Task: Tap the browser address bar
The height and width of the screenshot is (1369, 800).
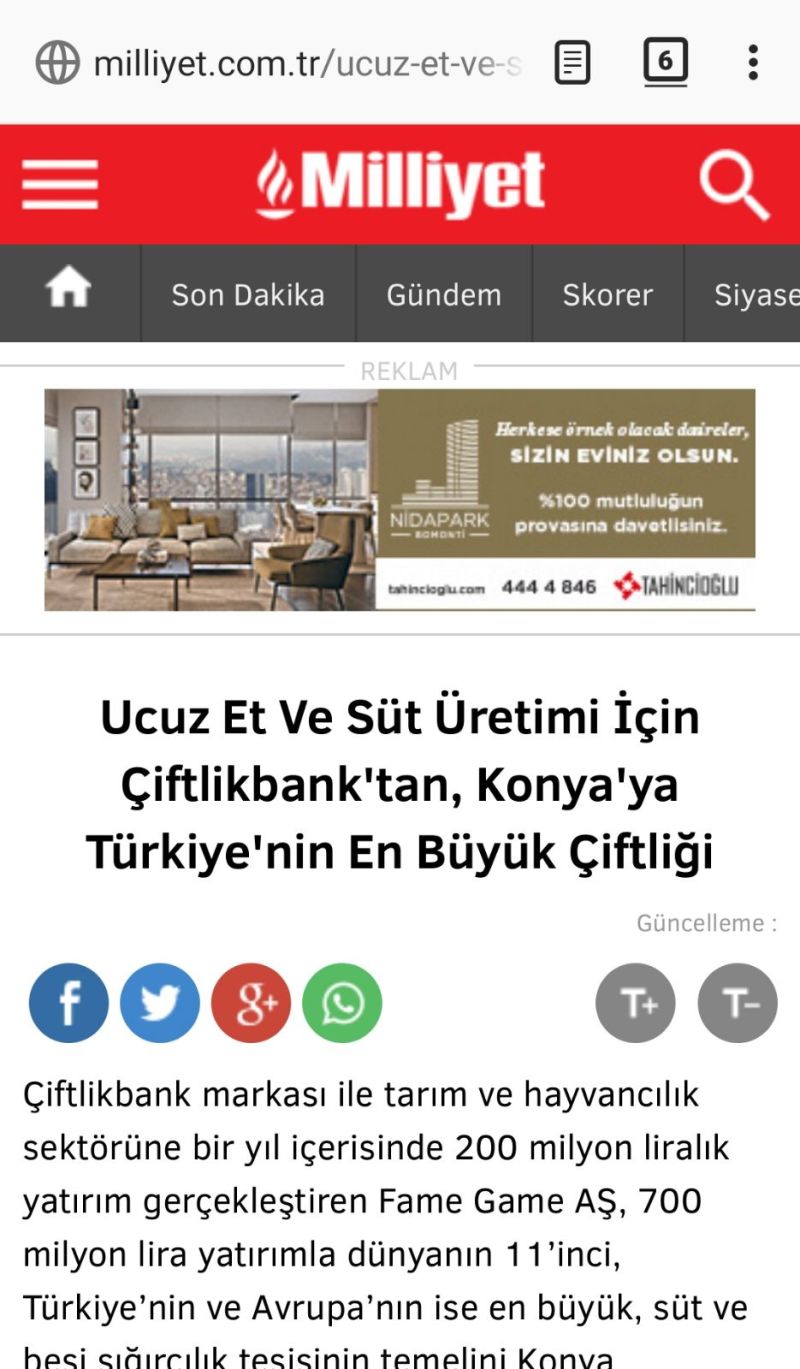Action: coord(300,64)
